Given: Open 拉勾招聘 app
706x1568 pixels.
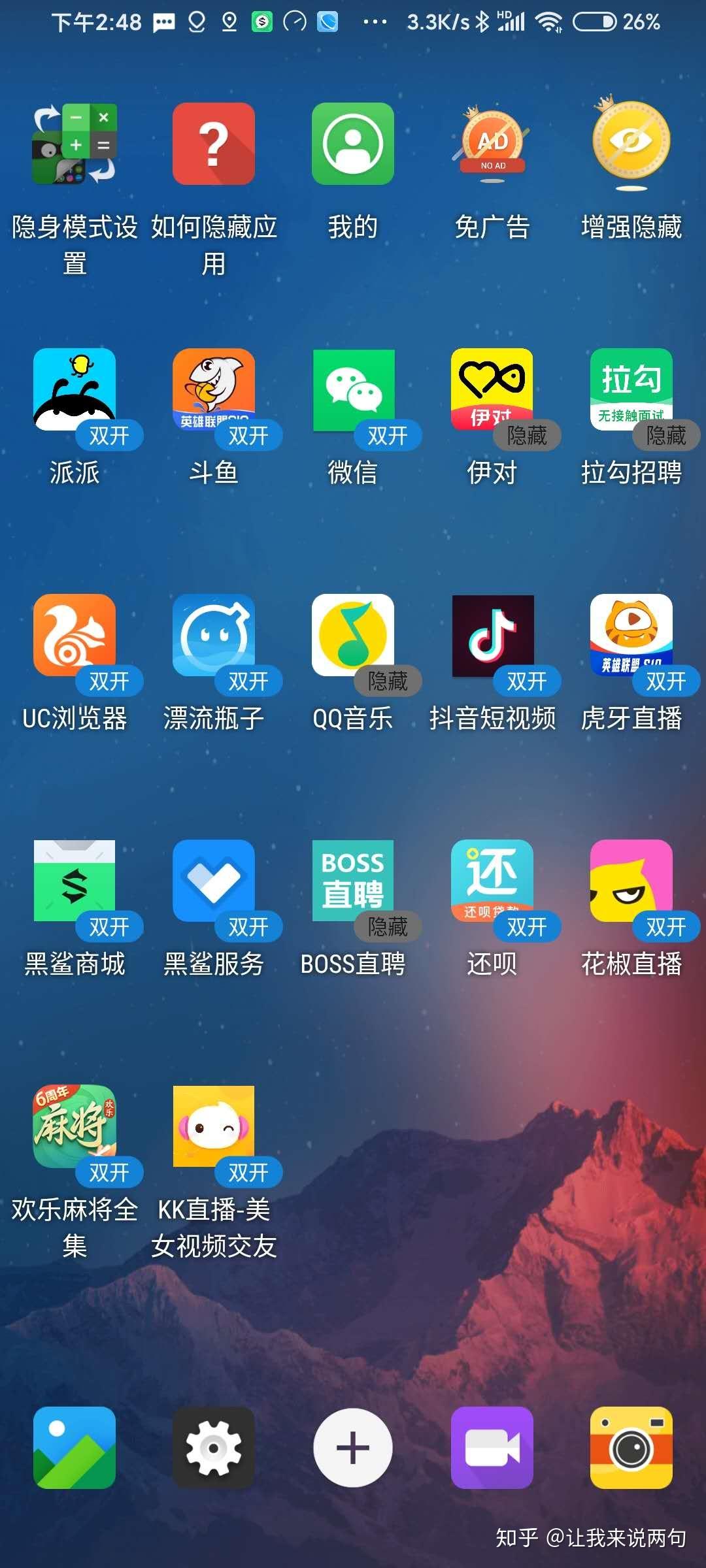Looking at the screenshot, I should (631, 390).
